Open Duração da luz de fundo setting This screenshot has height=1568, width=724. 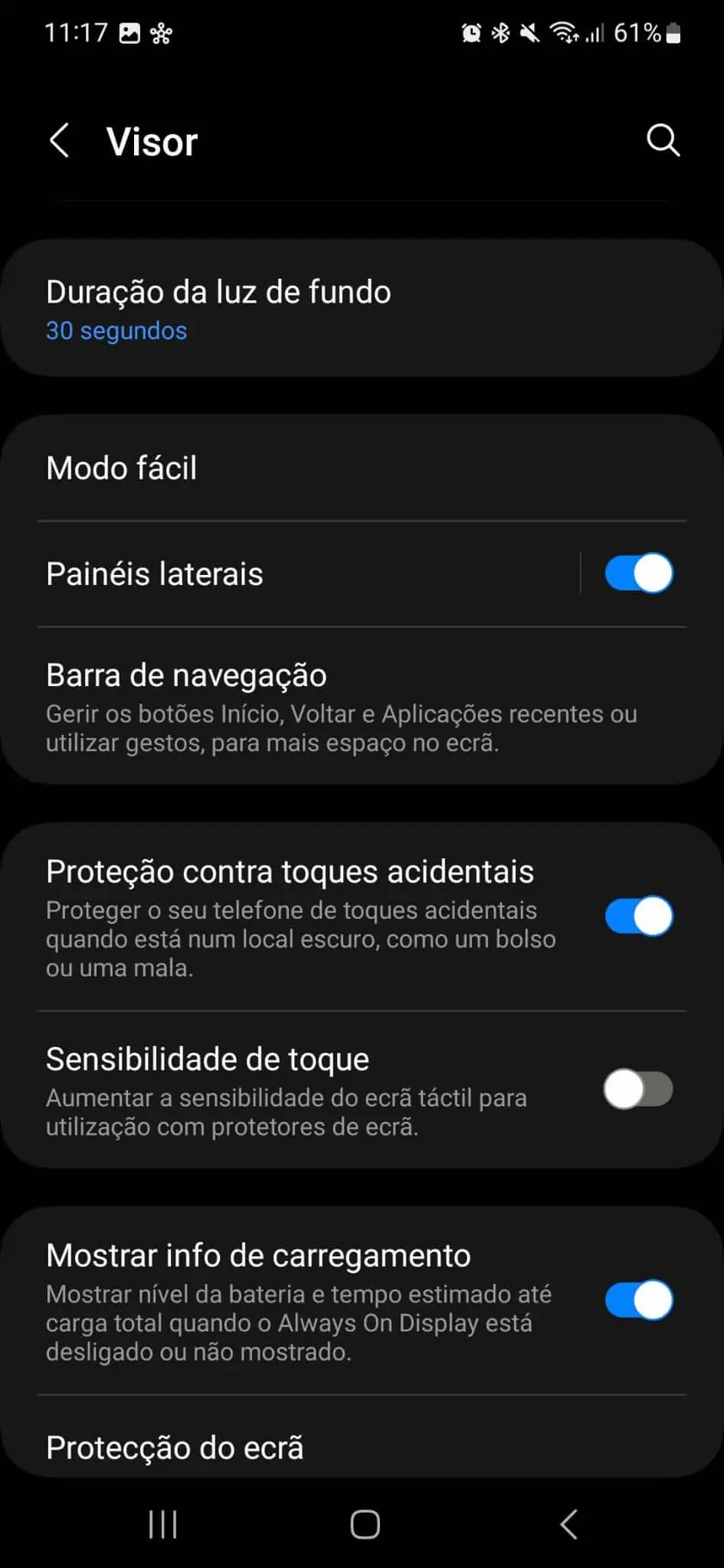(362, 309)
